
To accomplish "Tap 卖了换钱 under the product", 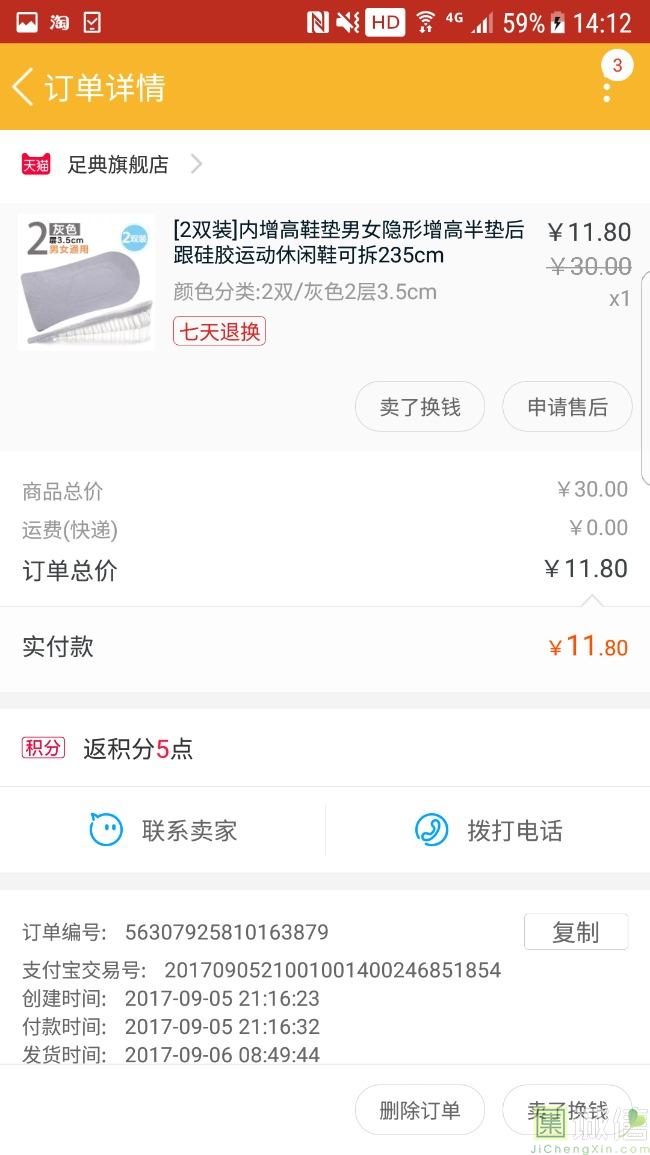I will (420, 407).
